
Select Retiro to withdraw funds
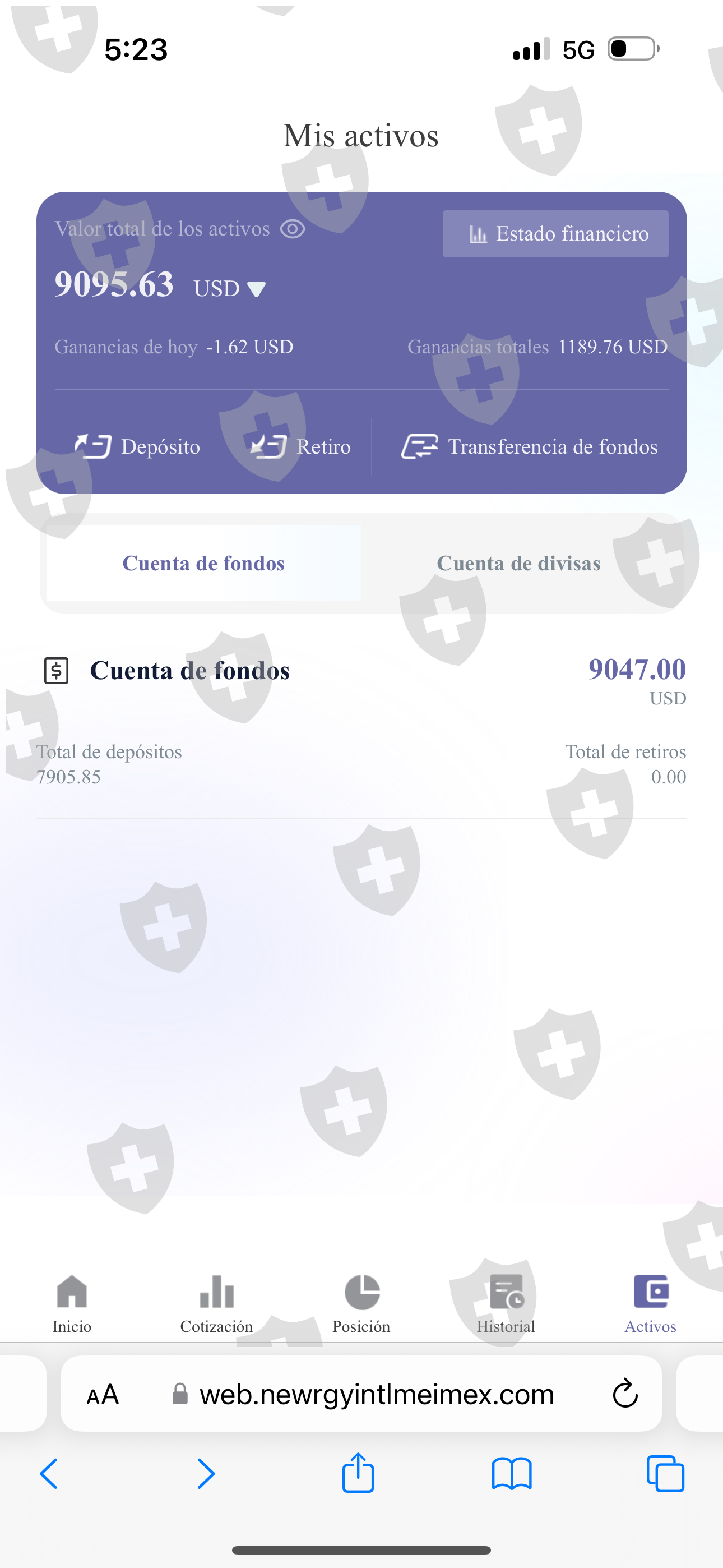pyautogui.click(x=300, y=447)
